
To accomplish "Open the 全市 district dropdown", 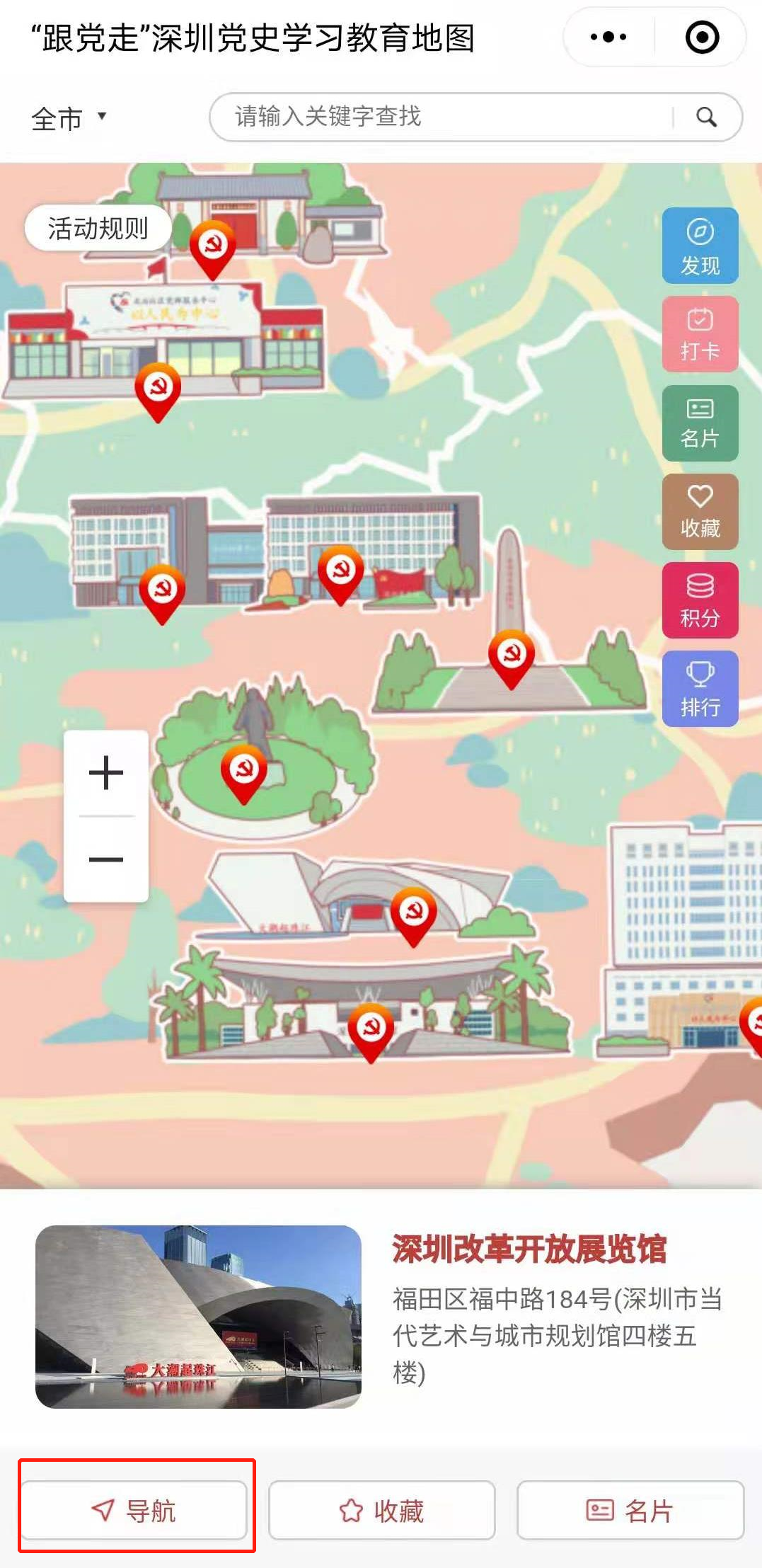I will [69, 118].
